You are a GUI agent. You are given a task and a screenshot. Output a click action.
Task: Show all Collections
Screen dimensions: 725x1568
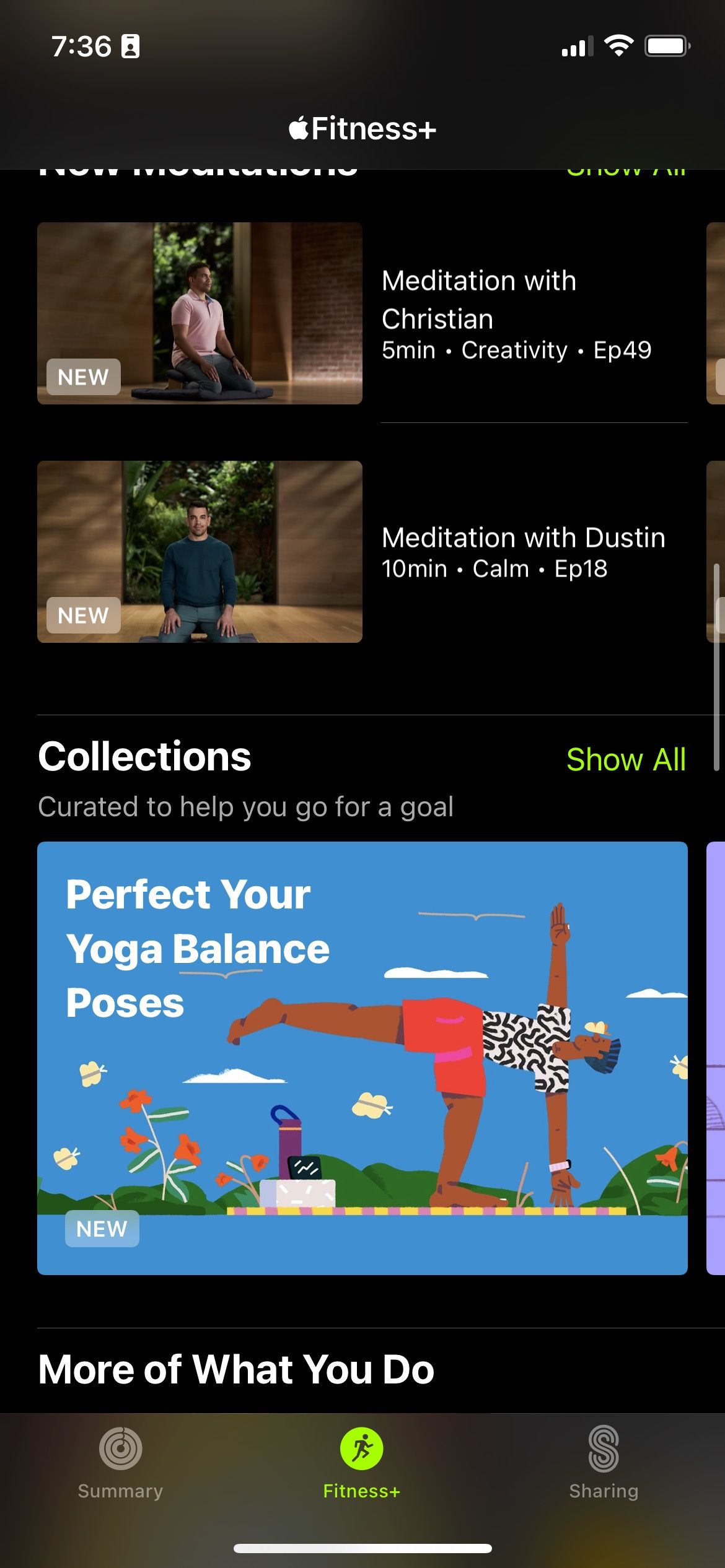click(626, 759)
